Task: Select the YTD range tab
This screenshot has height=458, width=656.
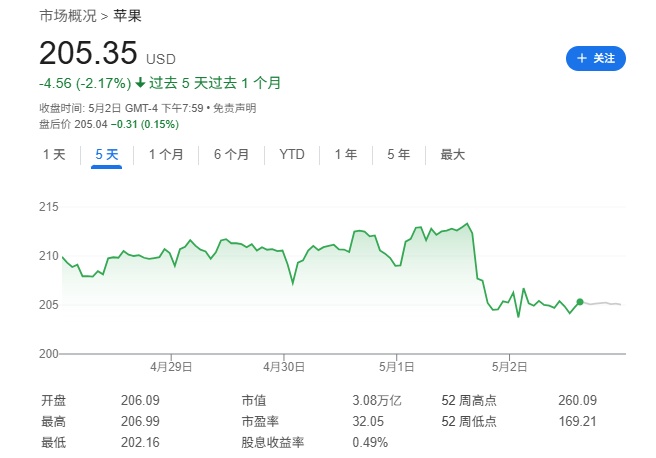Action: tap(292, 154)
